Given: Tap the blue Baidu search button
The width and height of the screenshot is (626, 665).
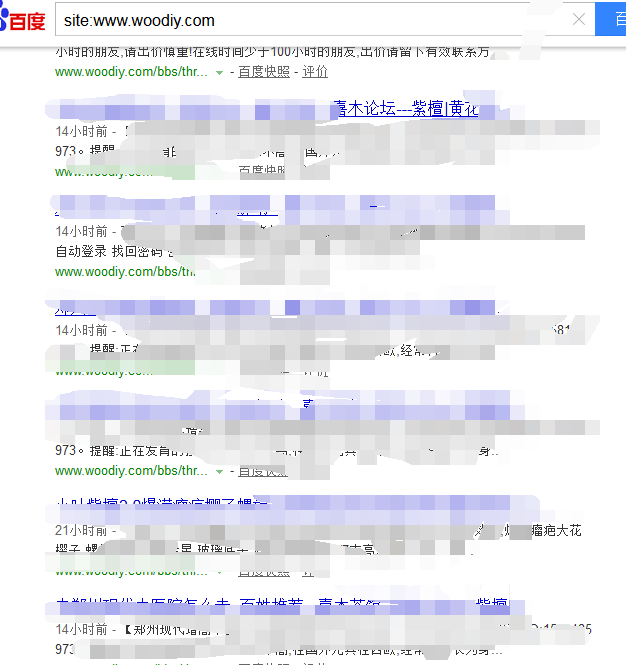Looking at the screenshot, I should pos(611,19).
